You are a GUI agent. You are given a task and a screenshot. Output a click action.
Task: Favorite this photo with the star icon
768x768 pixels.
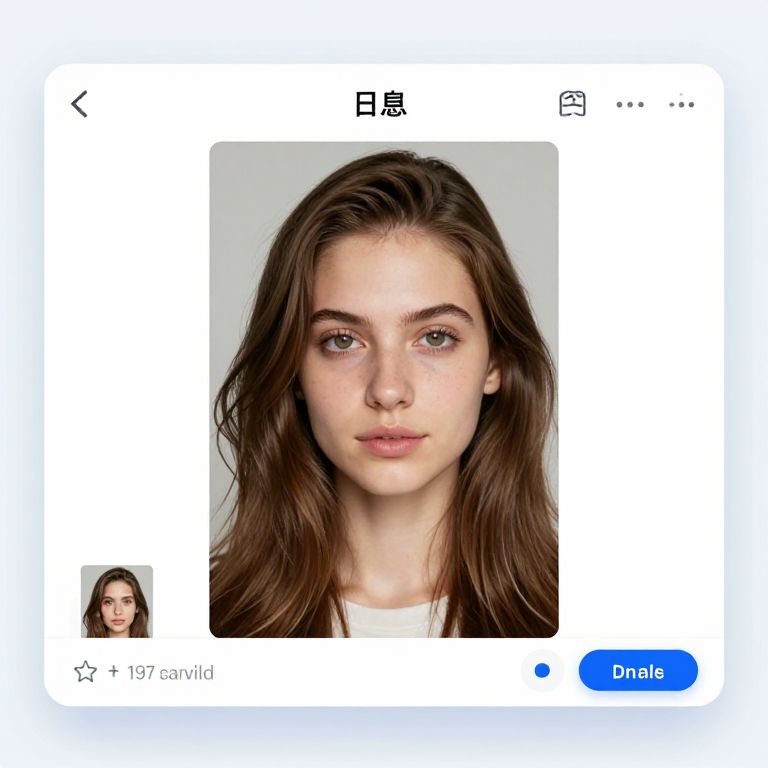point(86,672)
